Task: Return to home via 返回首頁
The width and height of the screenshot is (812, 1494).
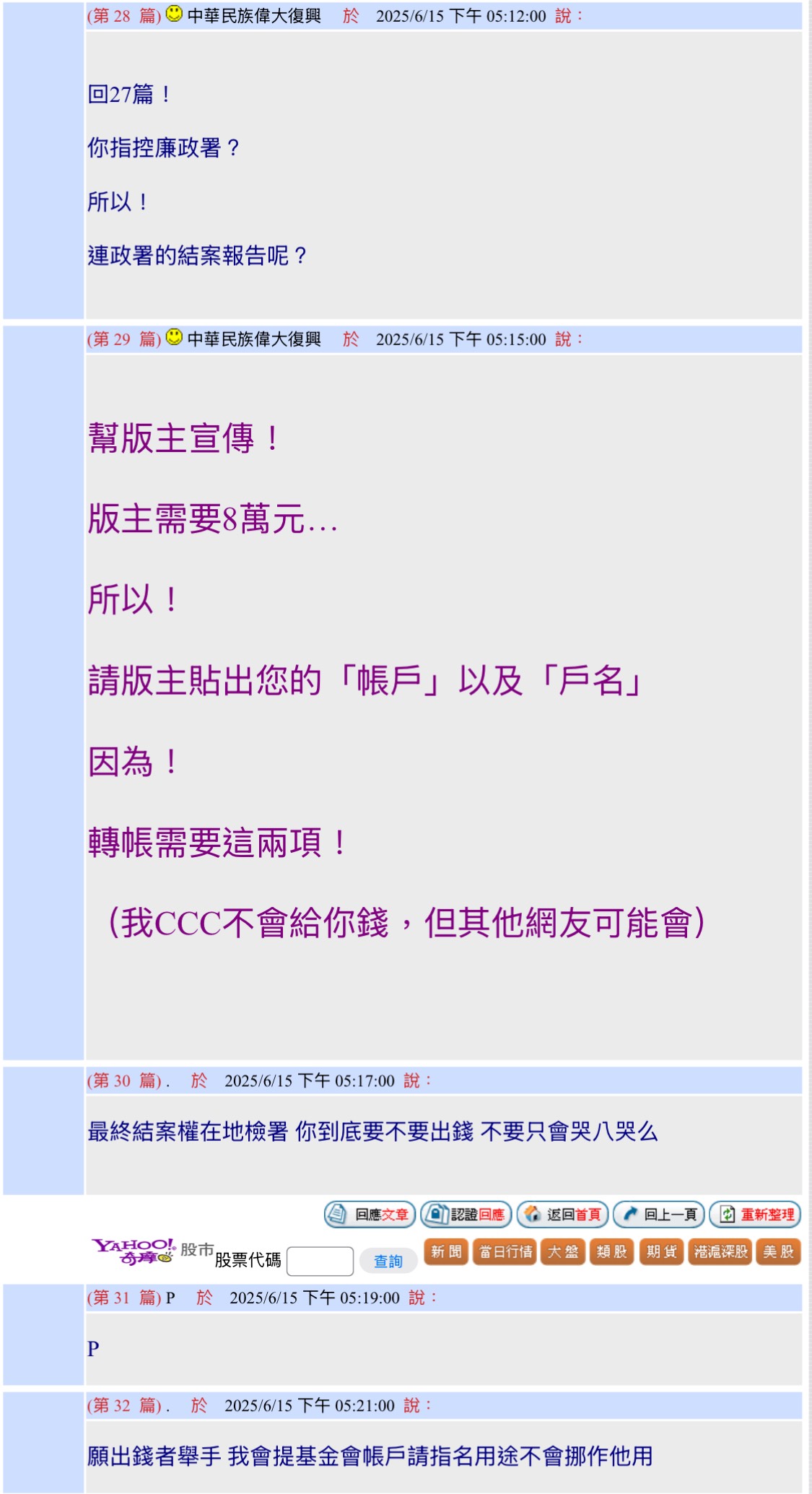Action: coord(563,1215)
